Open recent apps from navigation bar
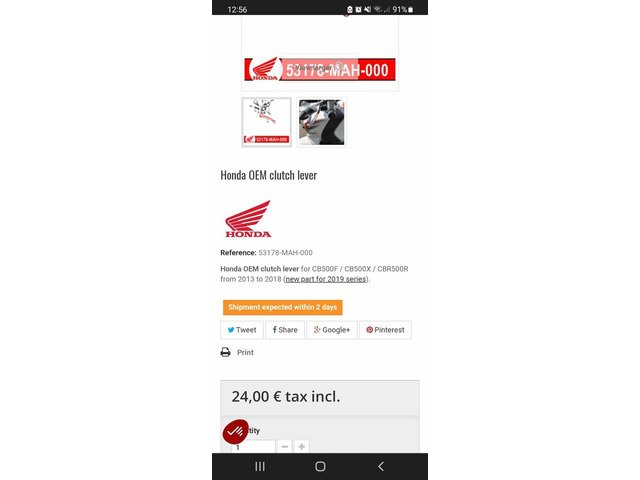Screen dimensions: 640x480 (x=260, y=466)
